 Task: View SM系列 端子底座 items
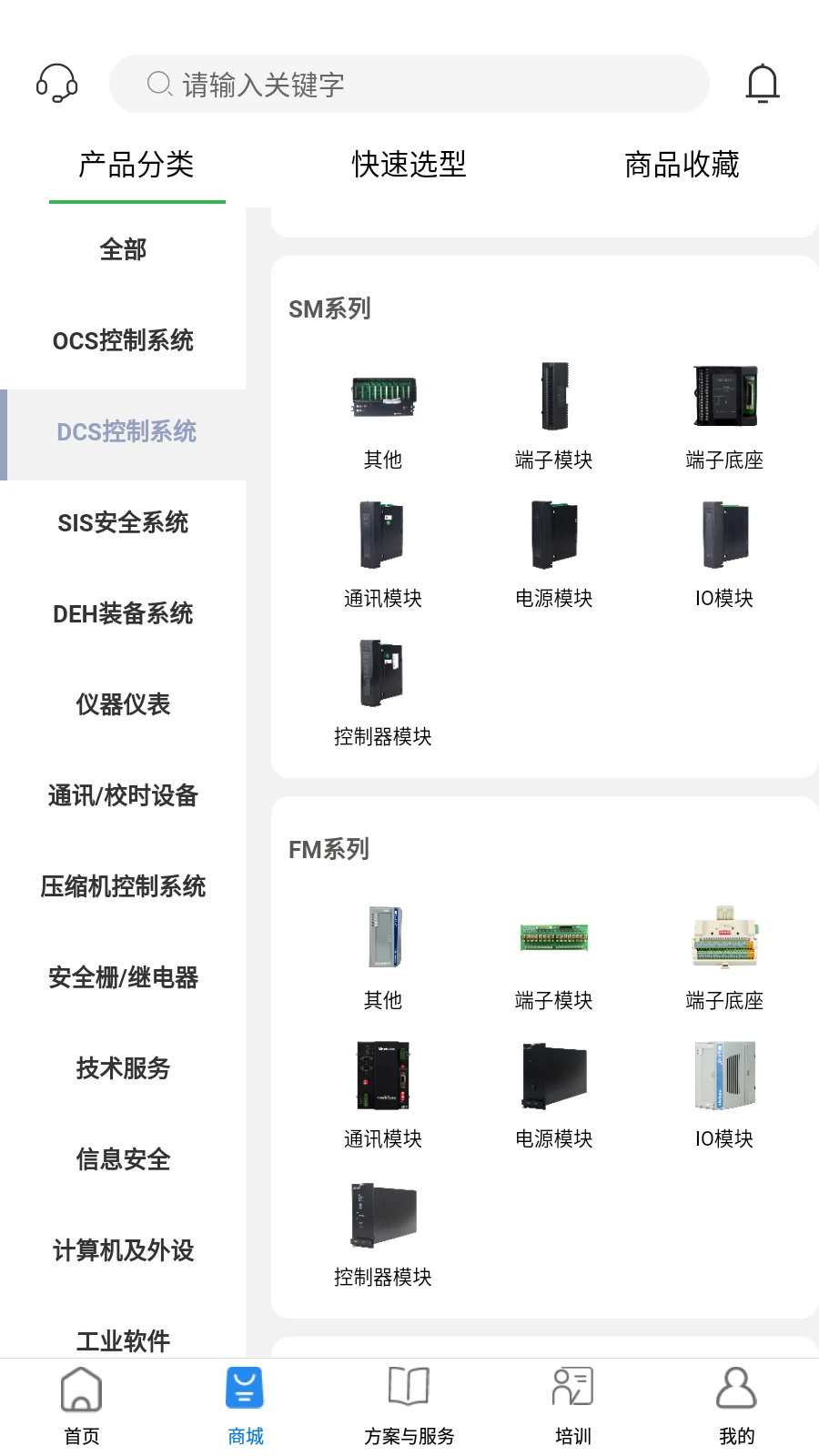tap(724, 414)
